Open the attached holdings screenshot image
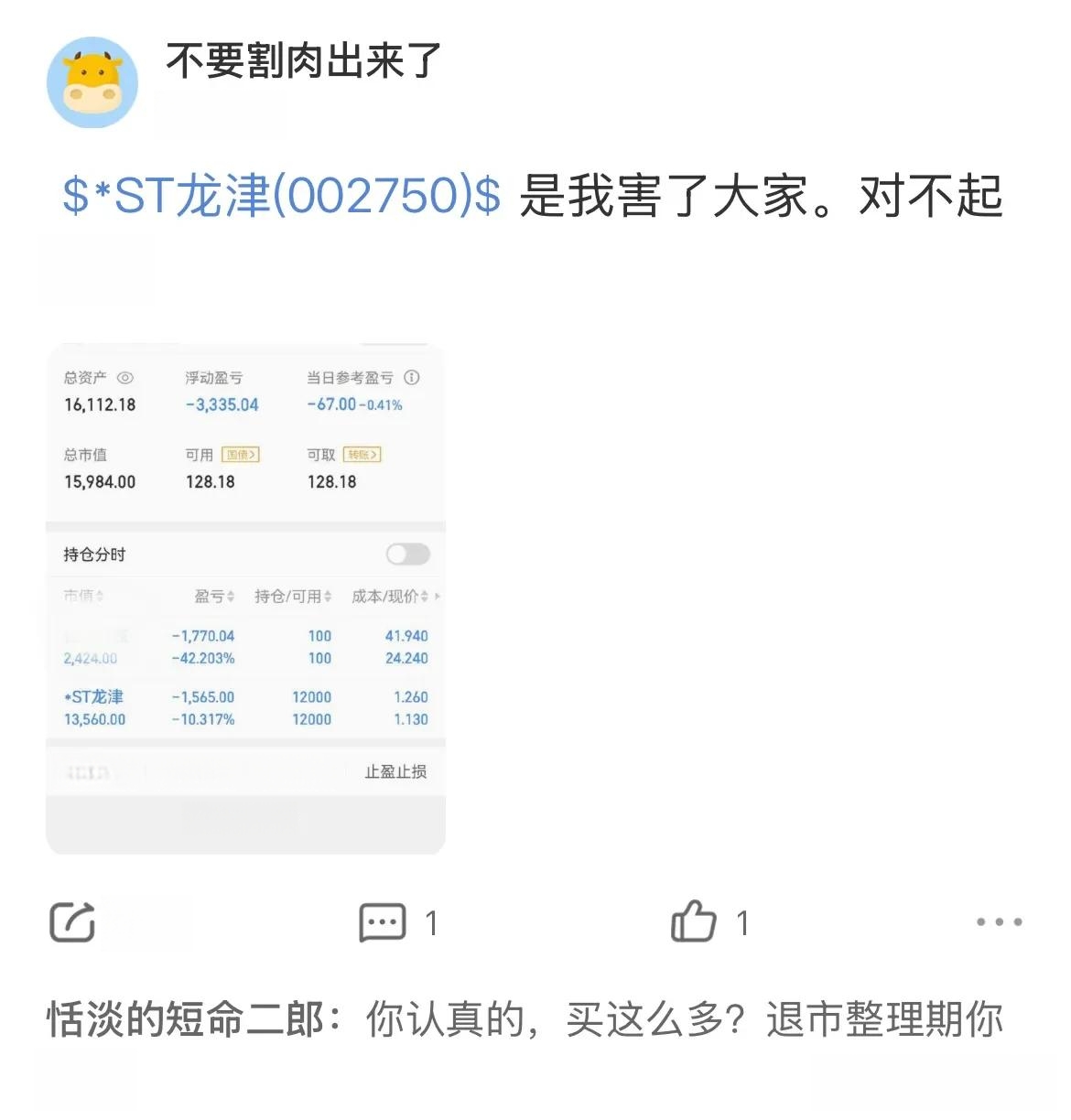1071x1120 pixels. tap(245, 598)
